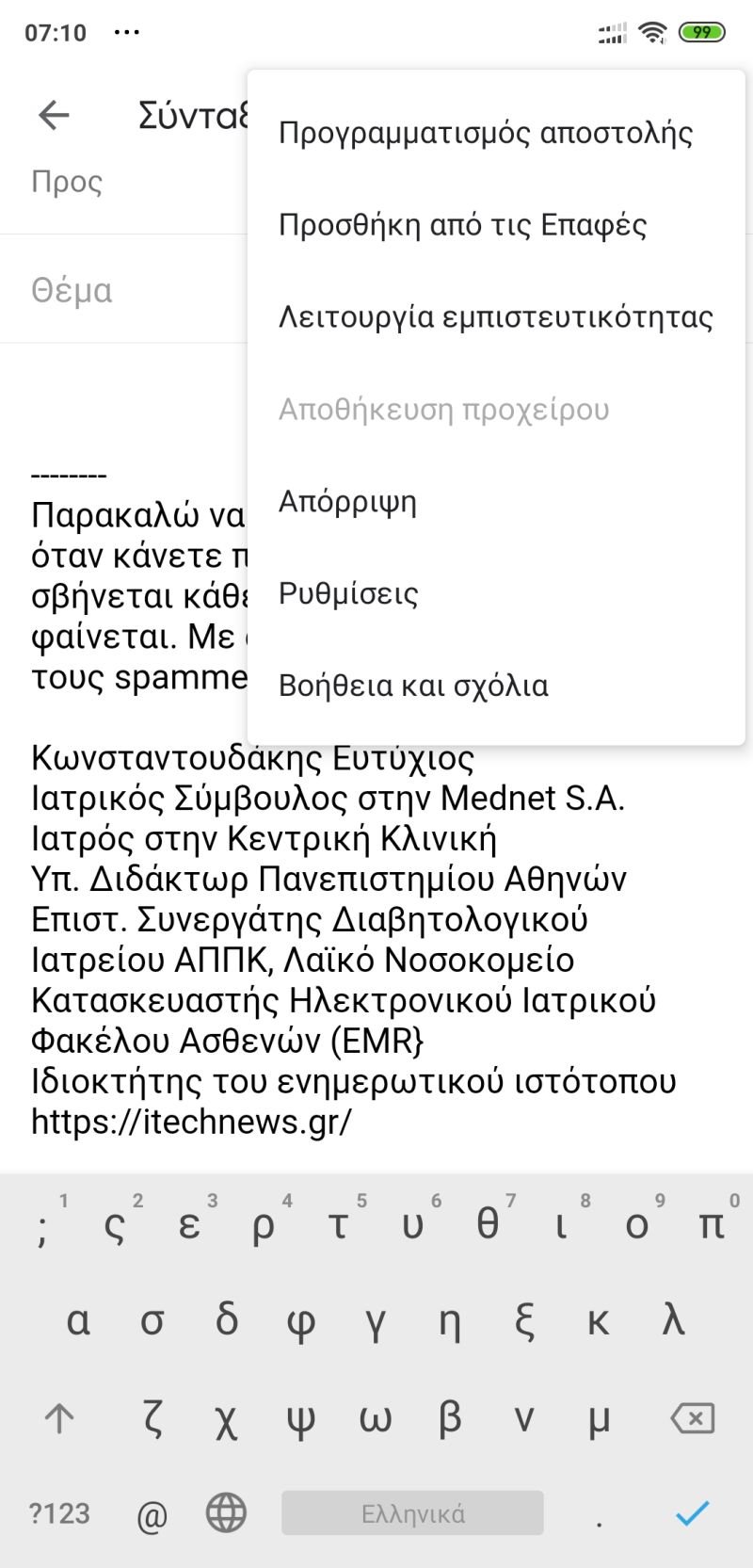753x1568 pixels.
Task: Select Προγραμματισμός αποστολής from the menu
Action: click(486, 133)
